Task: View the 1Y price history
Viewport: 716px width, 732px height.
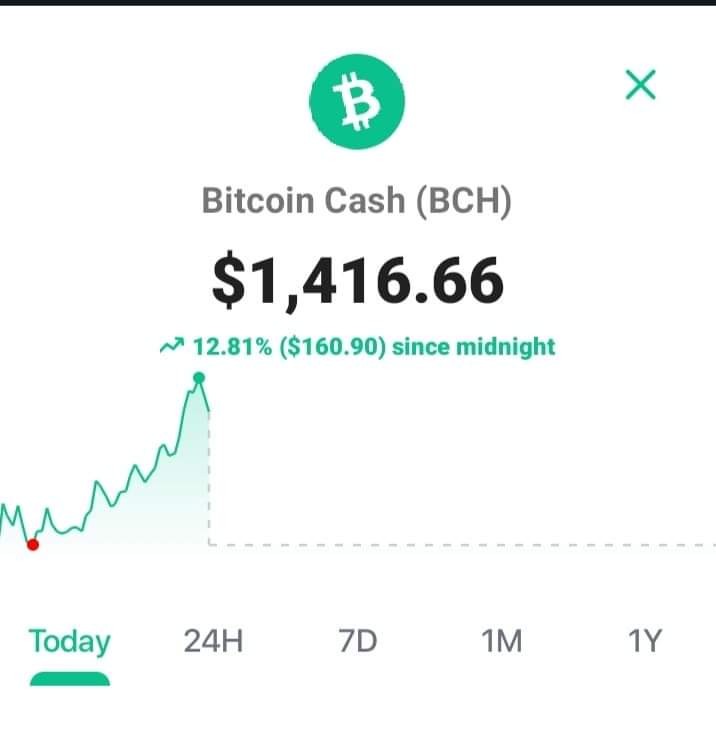Action: pyautogui.click(x=645, y=641)
